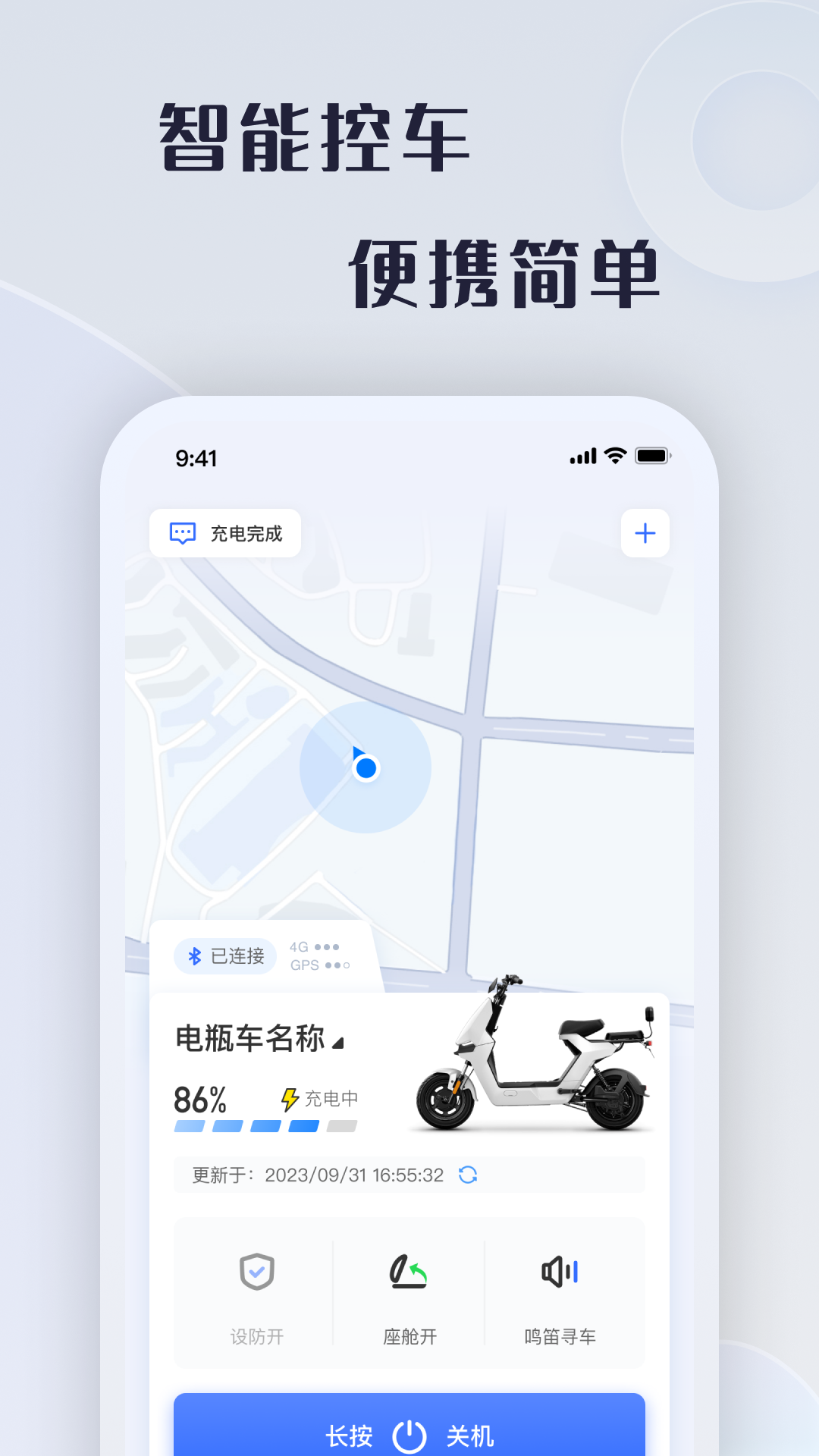This screenshot has width=819, height=1456.
Task: Tap the plus button to add a device
Action: [x=645, y=533]
